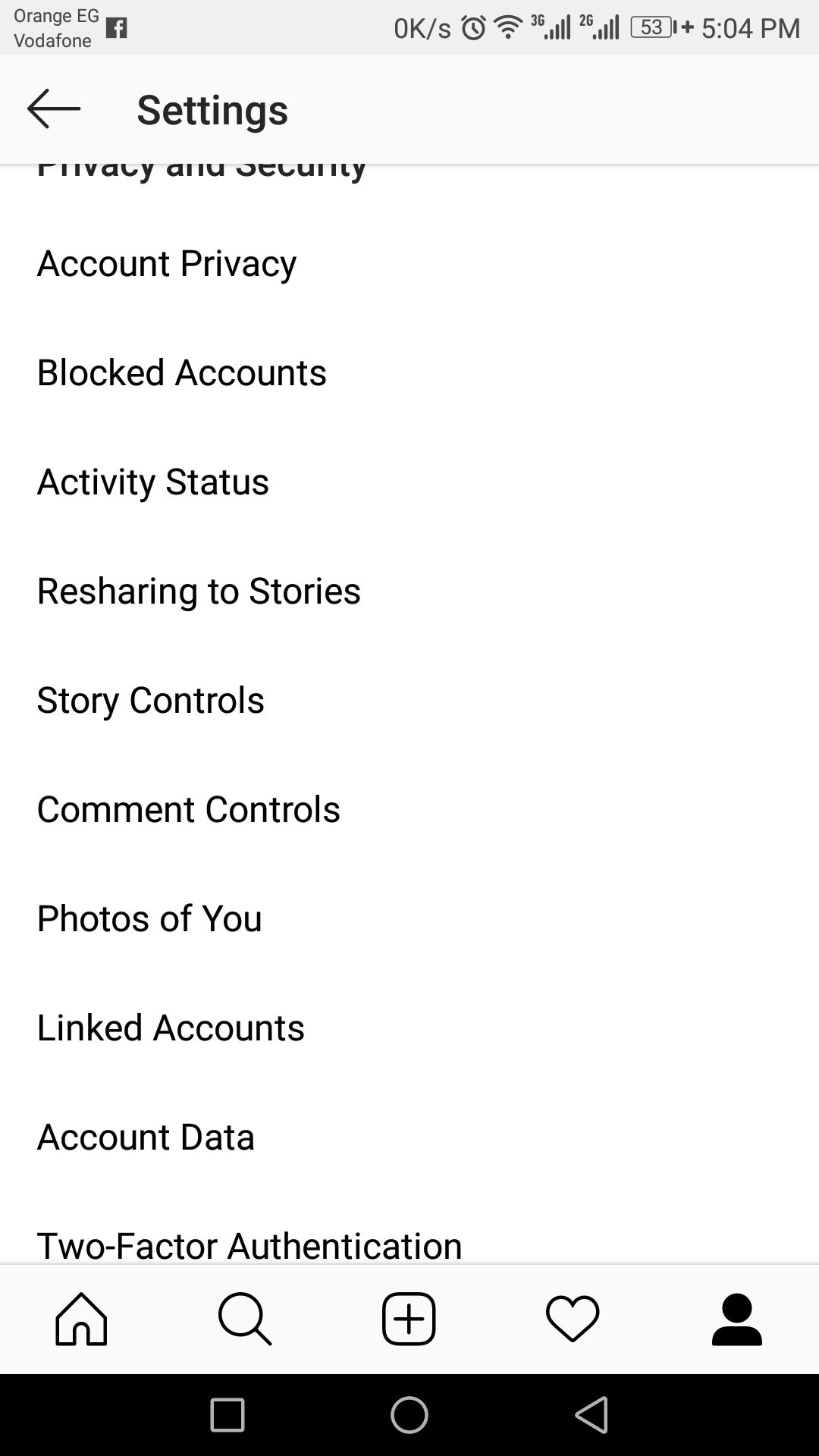
Task: Open Account Privacy settings
Action: pyautogui.click(x=167, y=264)
